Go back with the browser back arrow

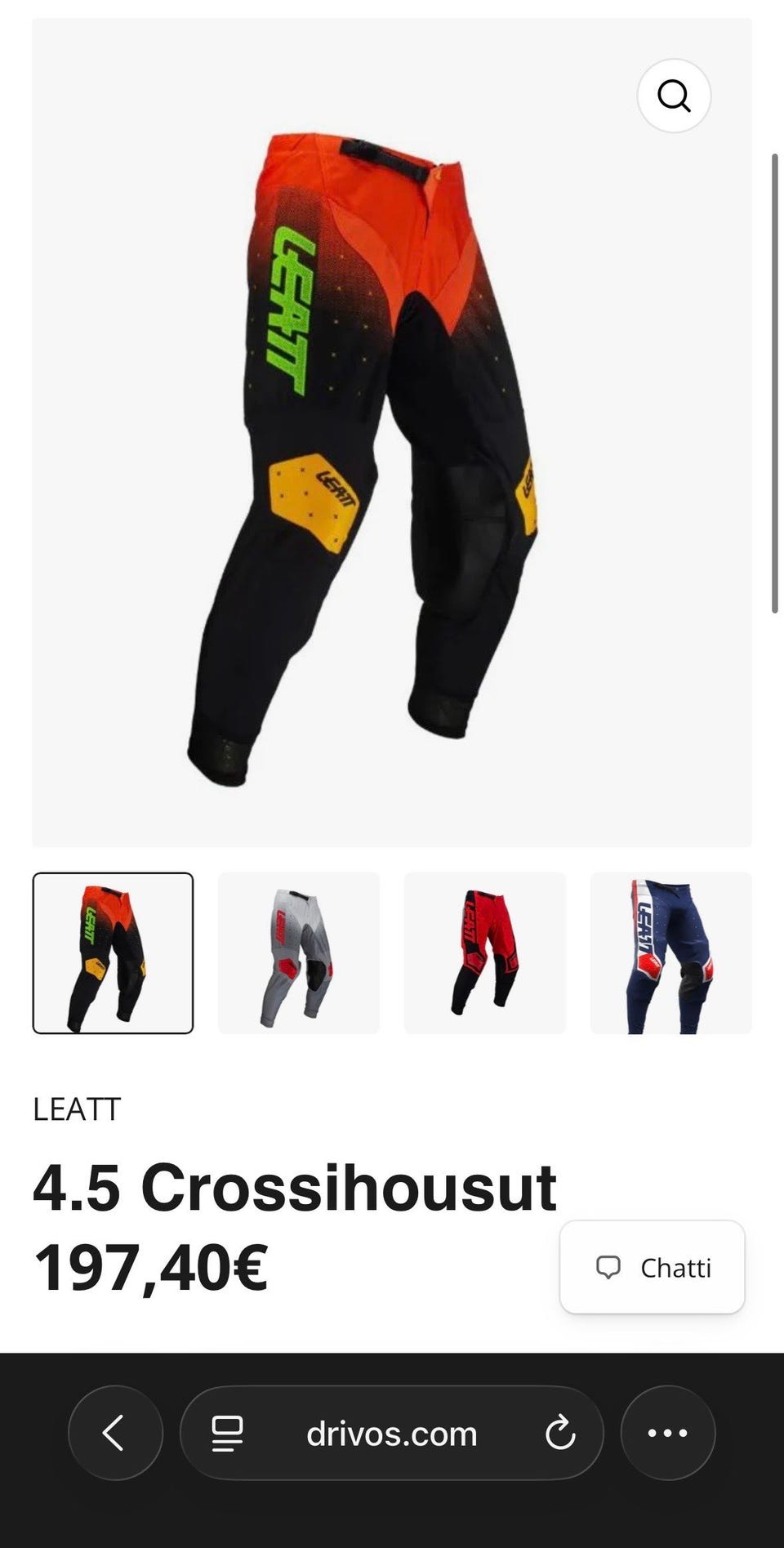[115, 1433]
